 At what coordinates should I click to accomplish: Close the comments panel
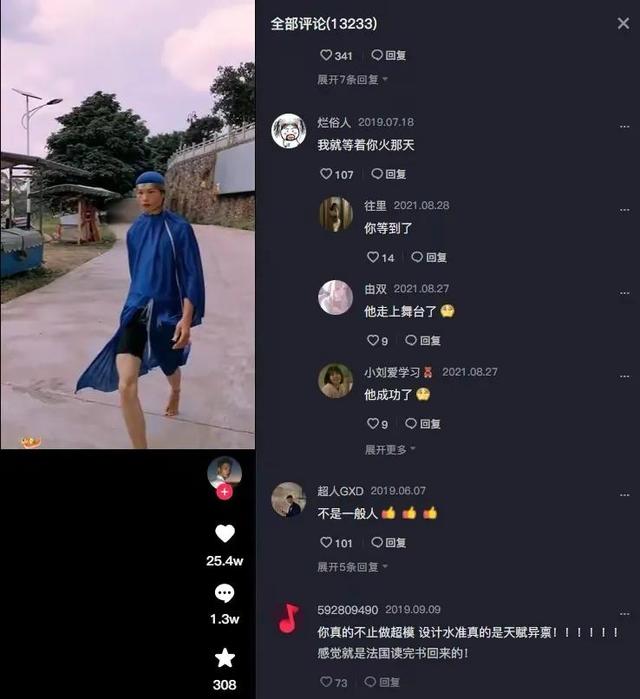pyautogui.click(x=623, y=23)
